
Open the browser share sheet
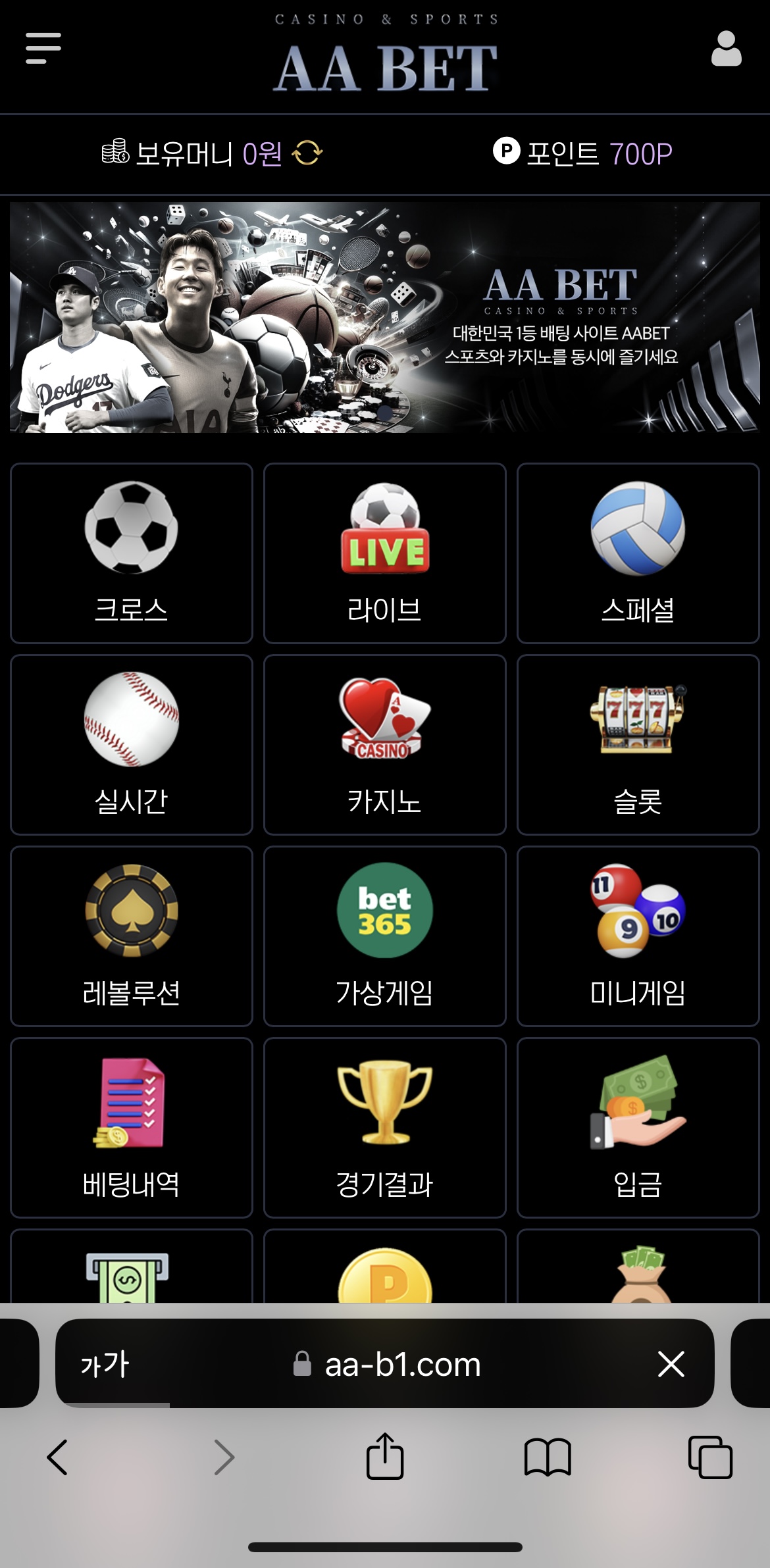(385, 1457)
